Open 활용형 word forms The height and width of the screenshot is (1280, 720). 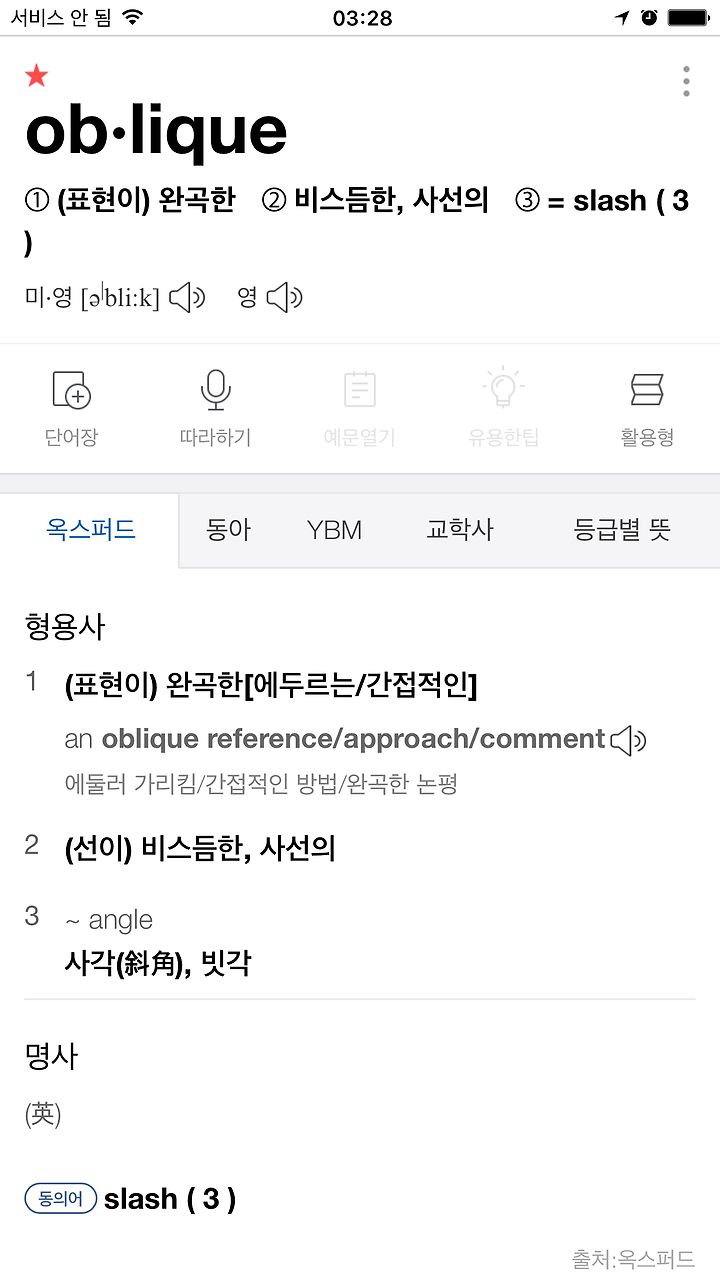point(647,408)
